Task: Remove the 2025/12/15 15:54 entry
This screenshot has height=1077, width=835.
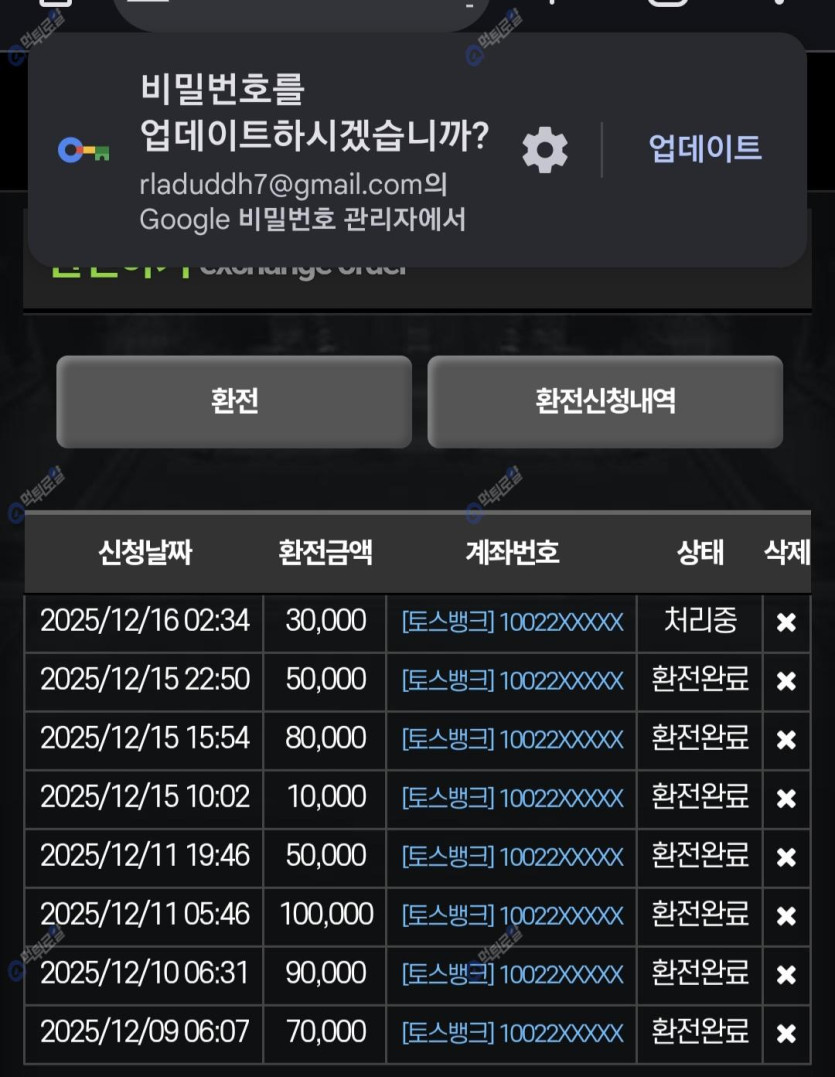Action: 786,740
